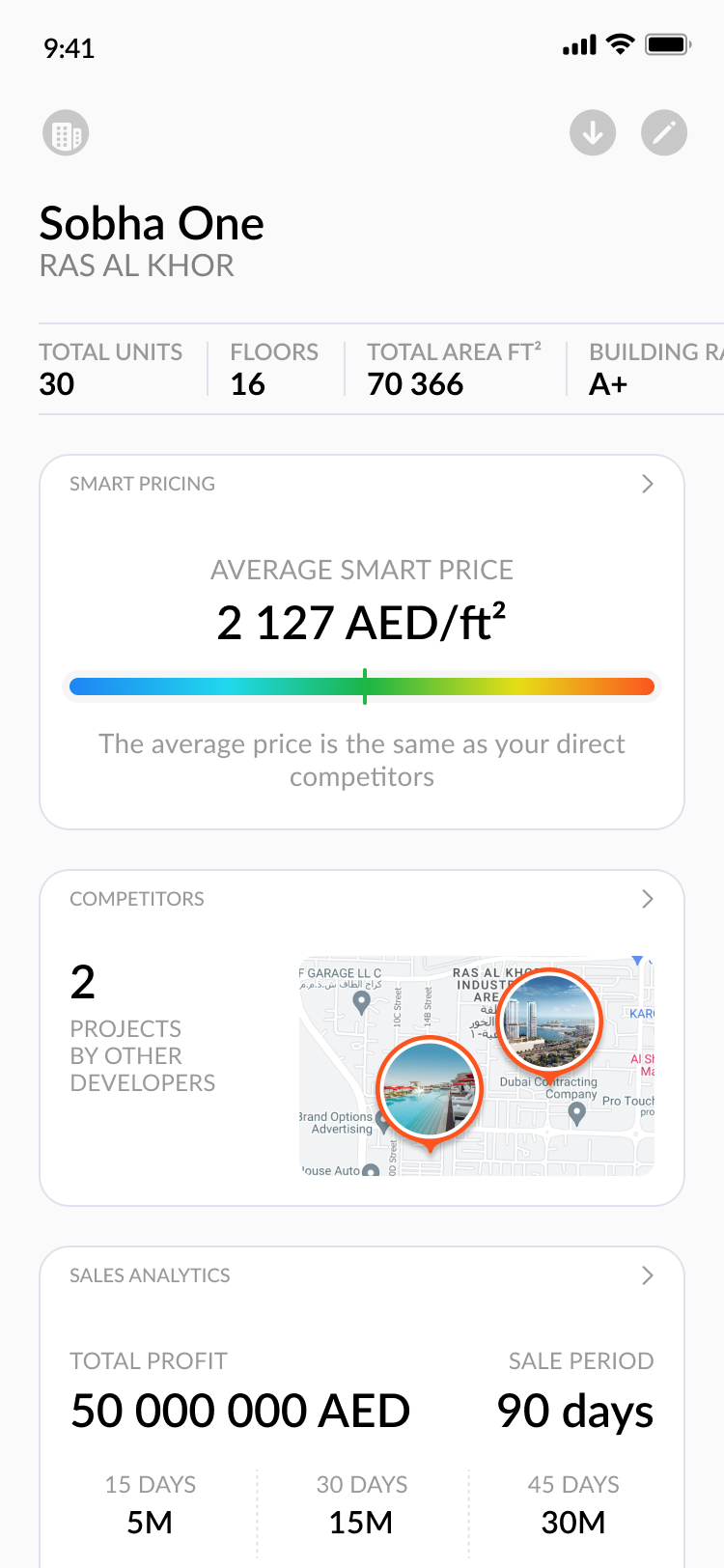
Task: Open the Sales Analytics card
Action: pos(362,1407)
